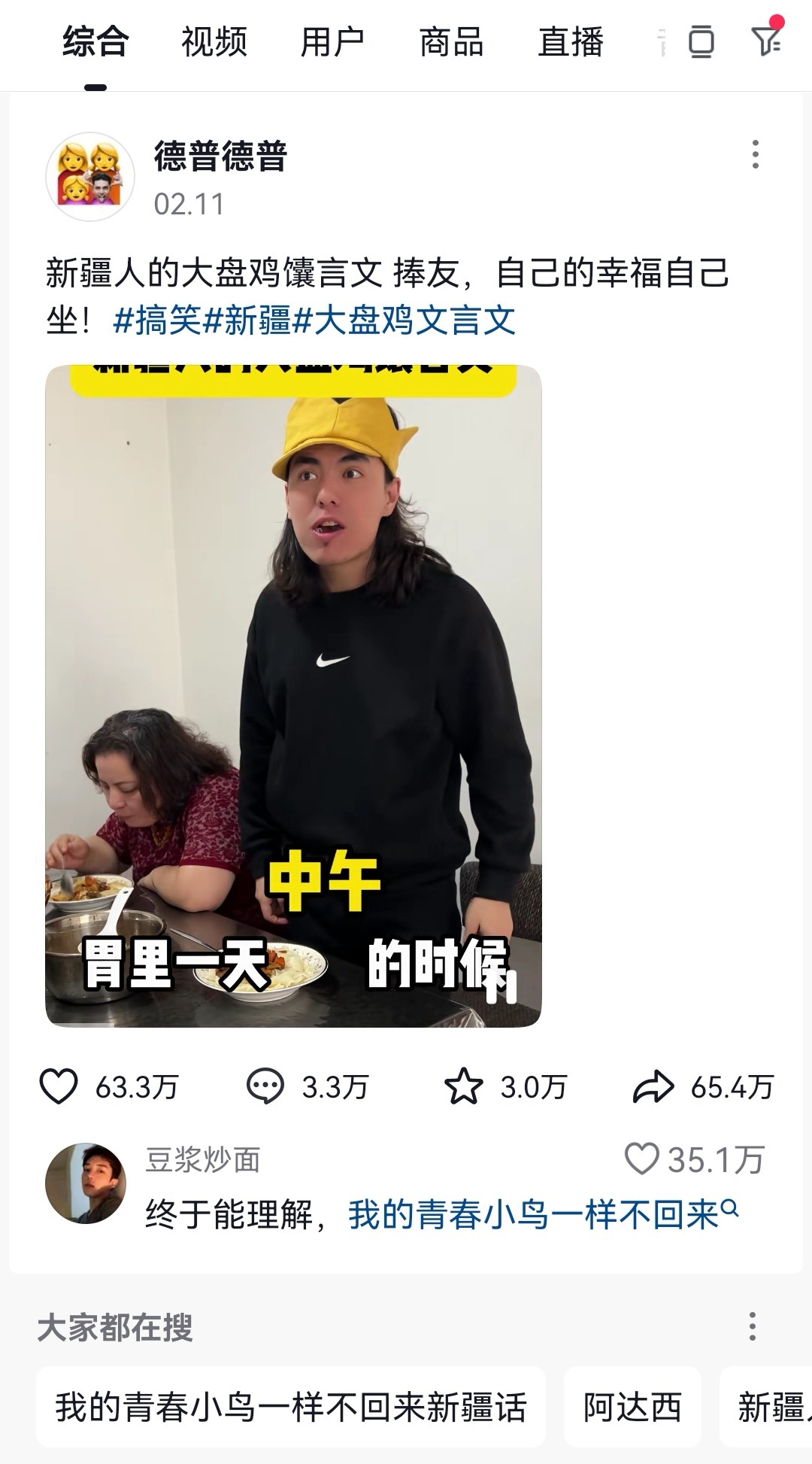Select the 综合 tab

pos(95,42)
